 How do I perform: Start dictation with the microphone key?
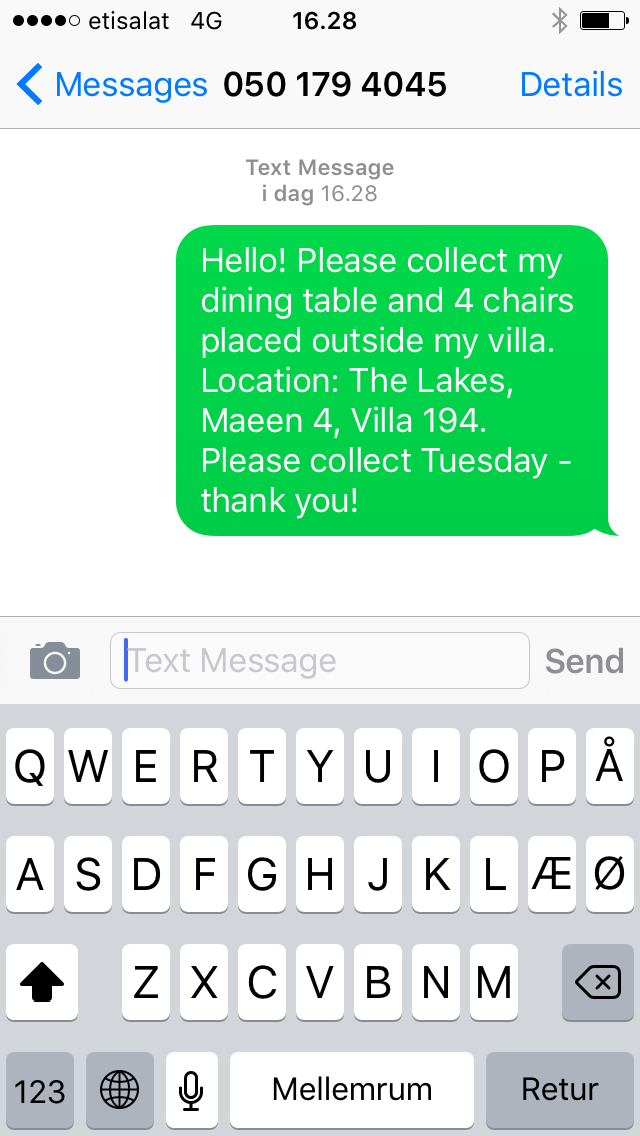[x=192, y=1090]
